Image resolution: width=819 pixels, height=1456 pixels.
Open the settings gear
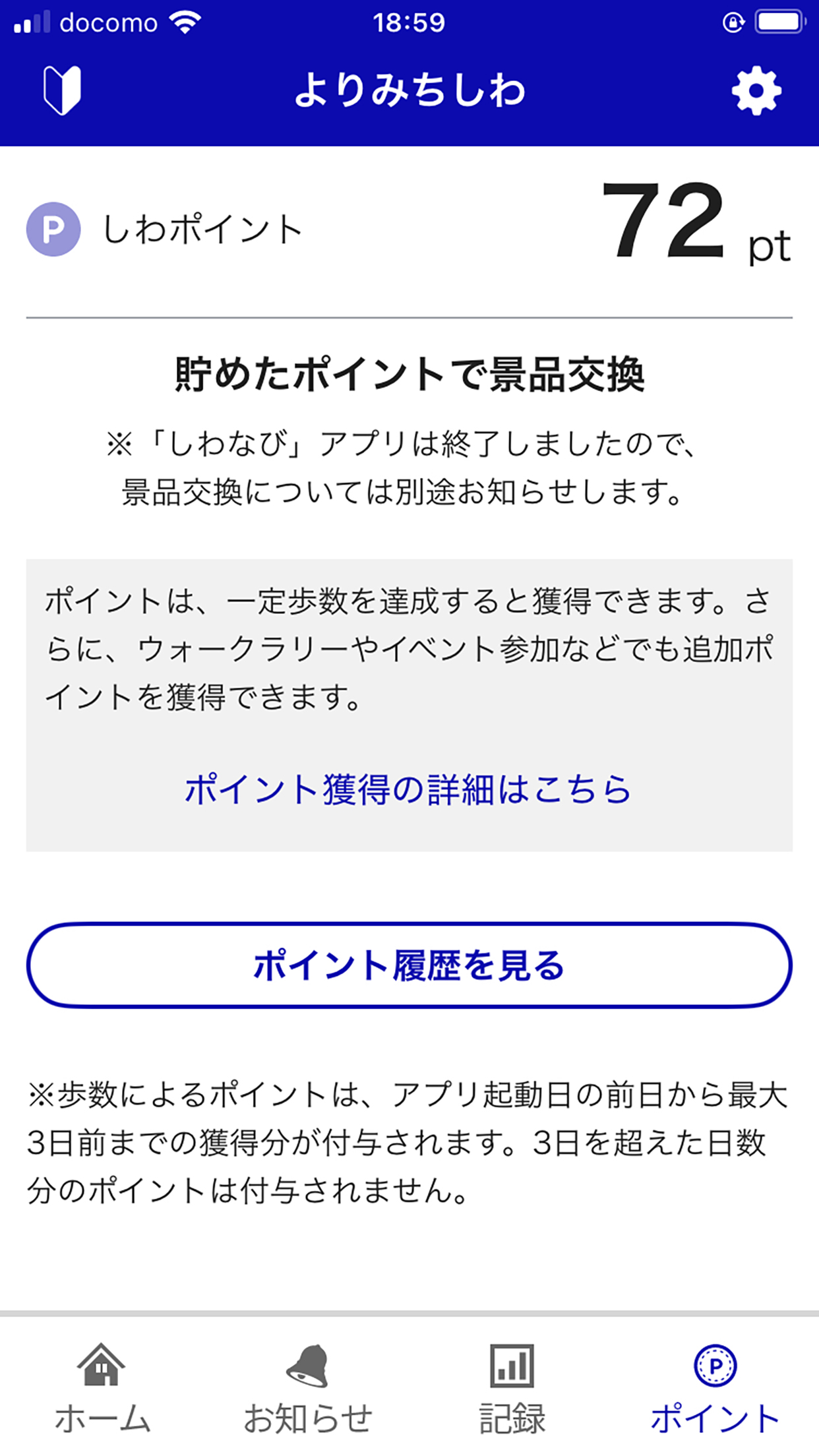pos(756,90)
